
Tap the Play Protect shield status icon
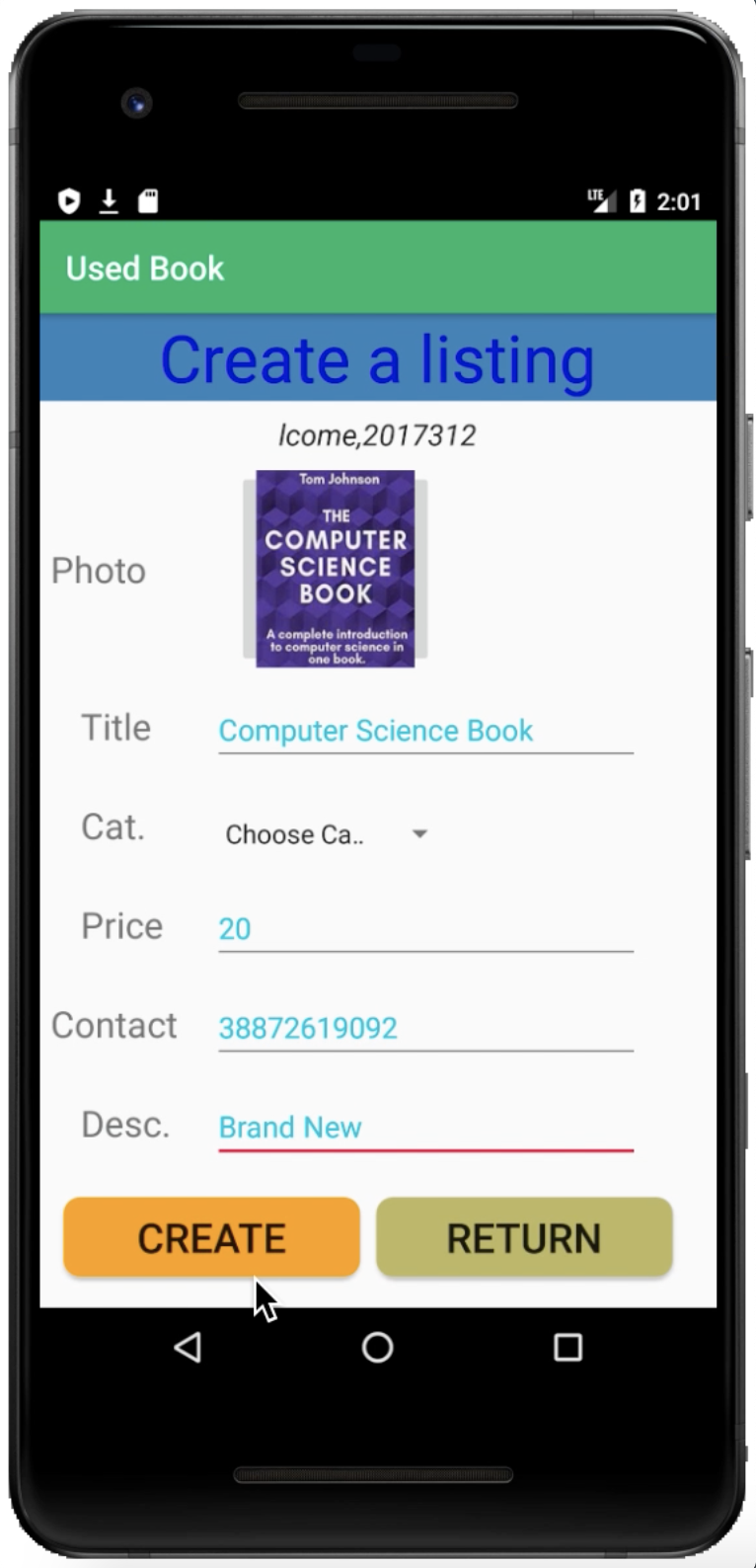tap(67, 200)
